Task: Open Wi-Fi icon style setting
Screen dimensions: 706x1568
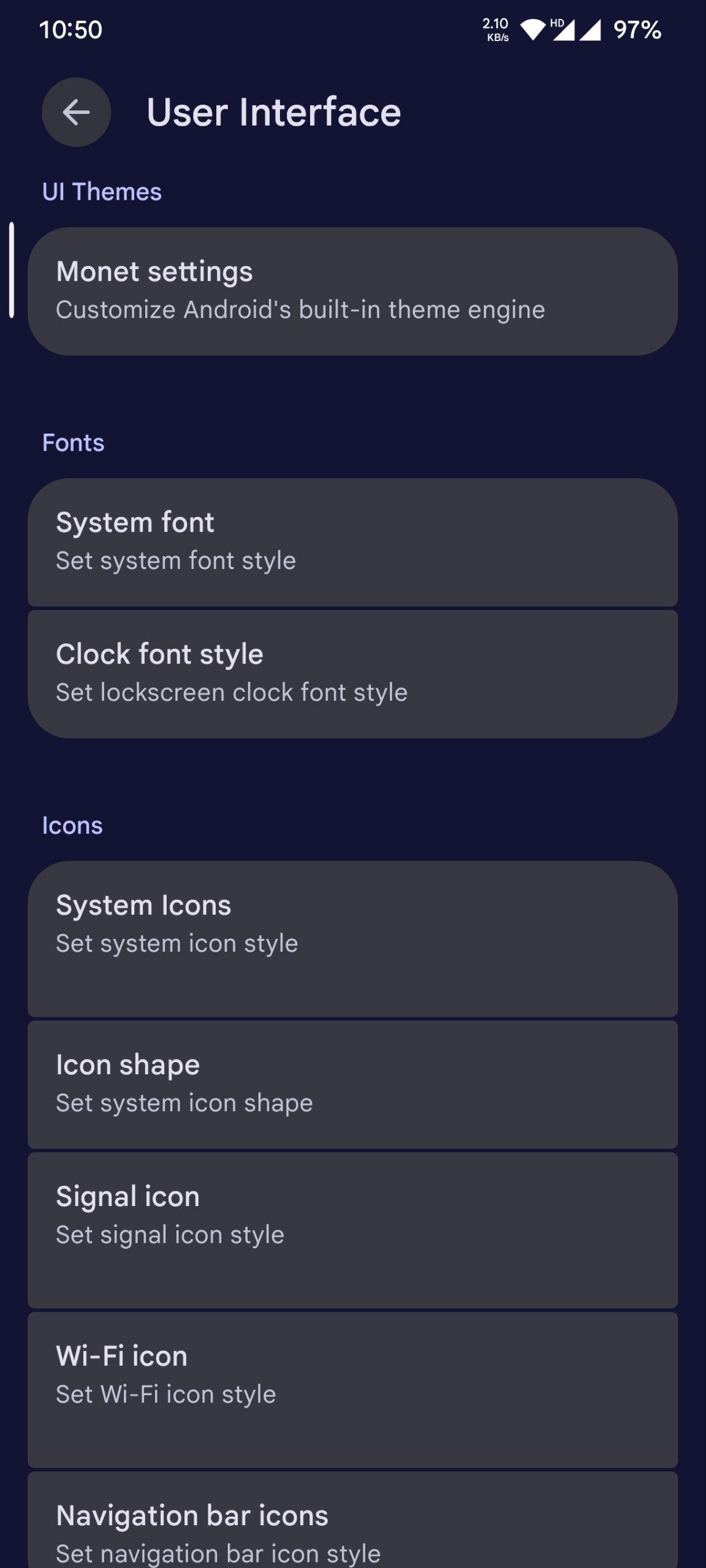Action: 352,1389
